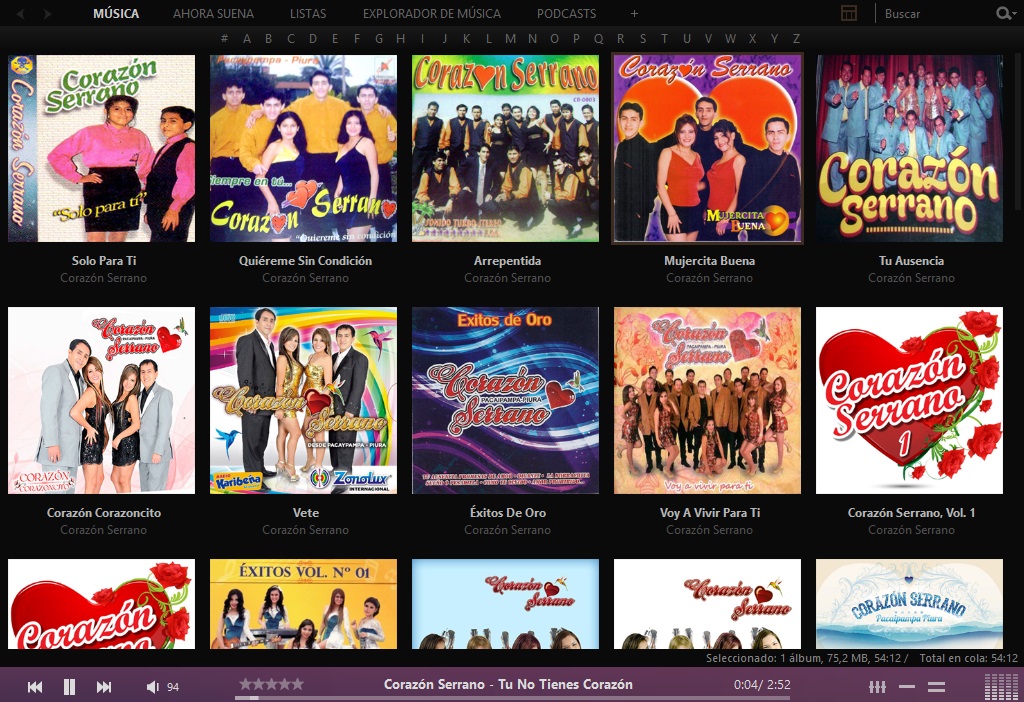Skip to the next track
The width and height of the screenshot is (1024, 702).
(x=104, y=687)
